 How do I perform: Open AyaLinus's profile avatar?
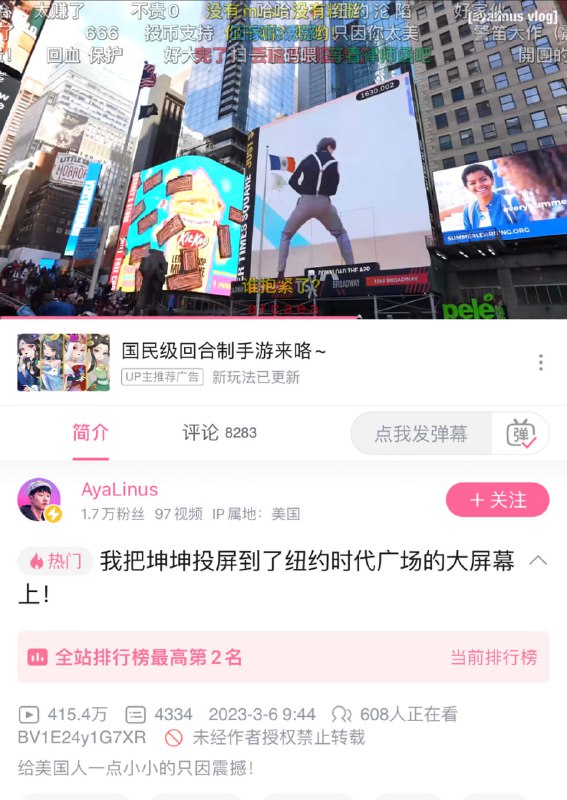click(39, 500)
